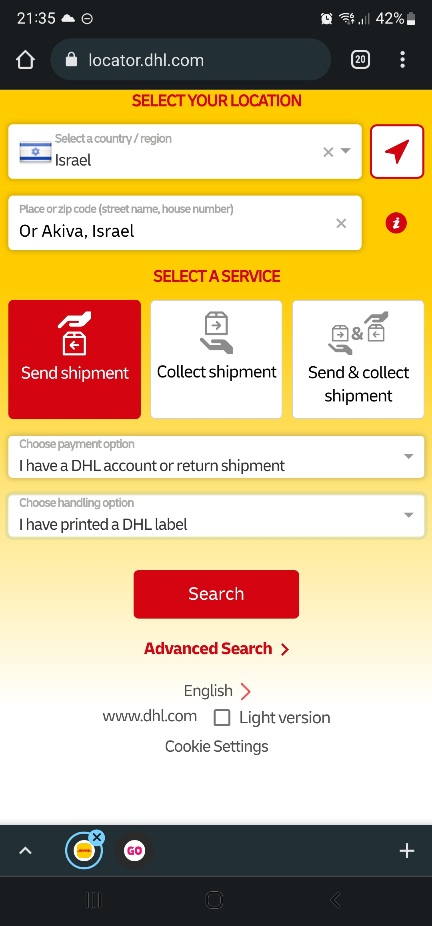Open Advanced Search
432x926 pixels.
click(216, 648)
